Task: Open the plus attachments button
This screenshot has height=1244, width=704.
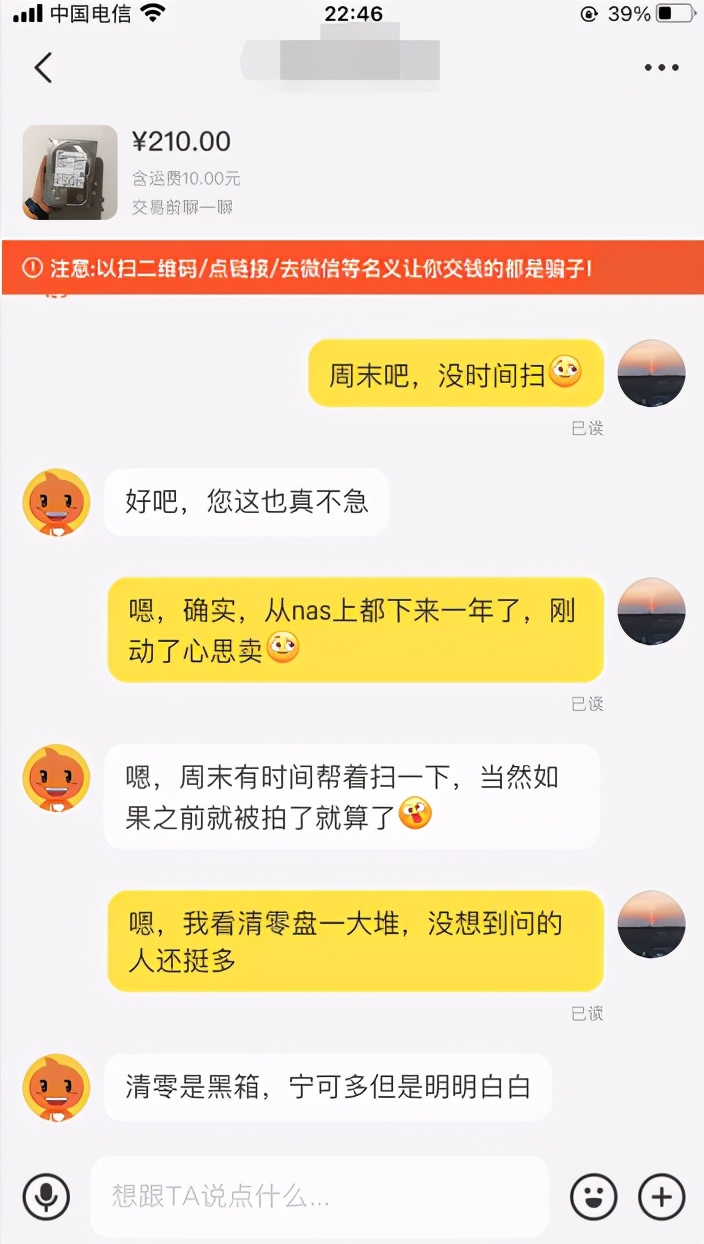Action: pyautogui.click(x=661, y=1196)
